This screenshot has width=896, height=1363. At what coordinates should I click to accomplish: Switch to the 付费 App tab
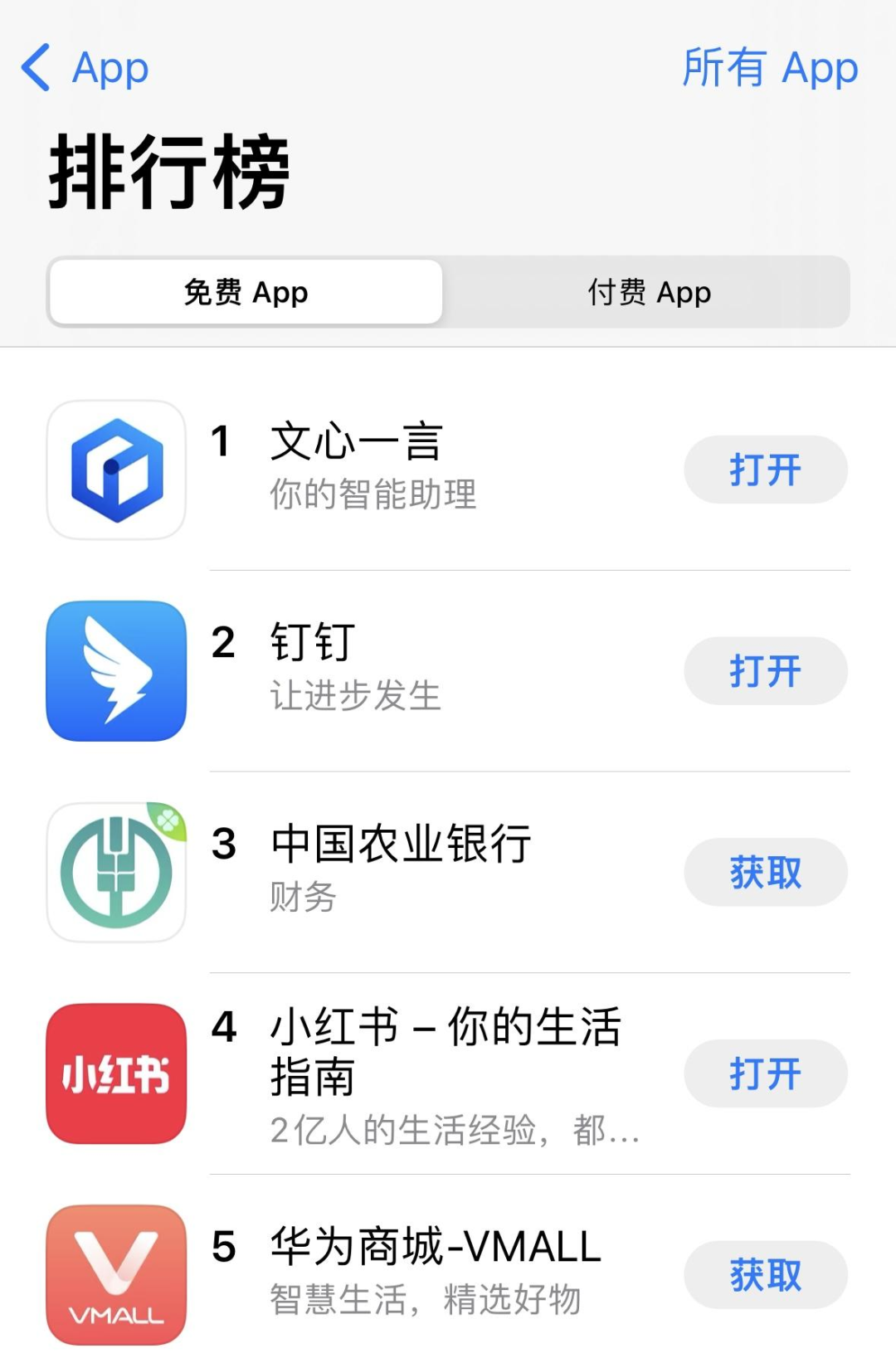[x=648, y=293]
